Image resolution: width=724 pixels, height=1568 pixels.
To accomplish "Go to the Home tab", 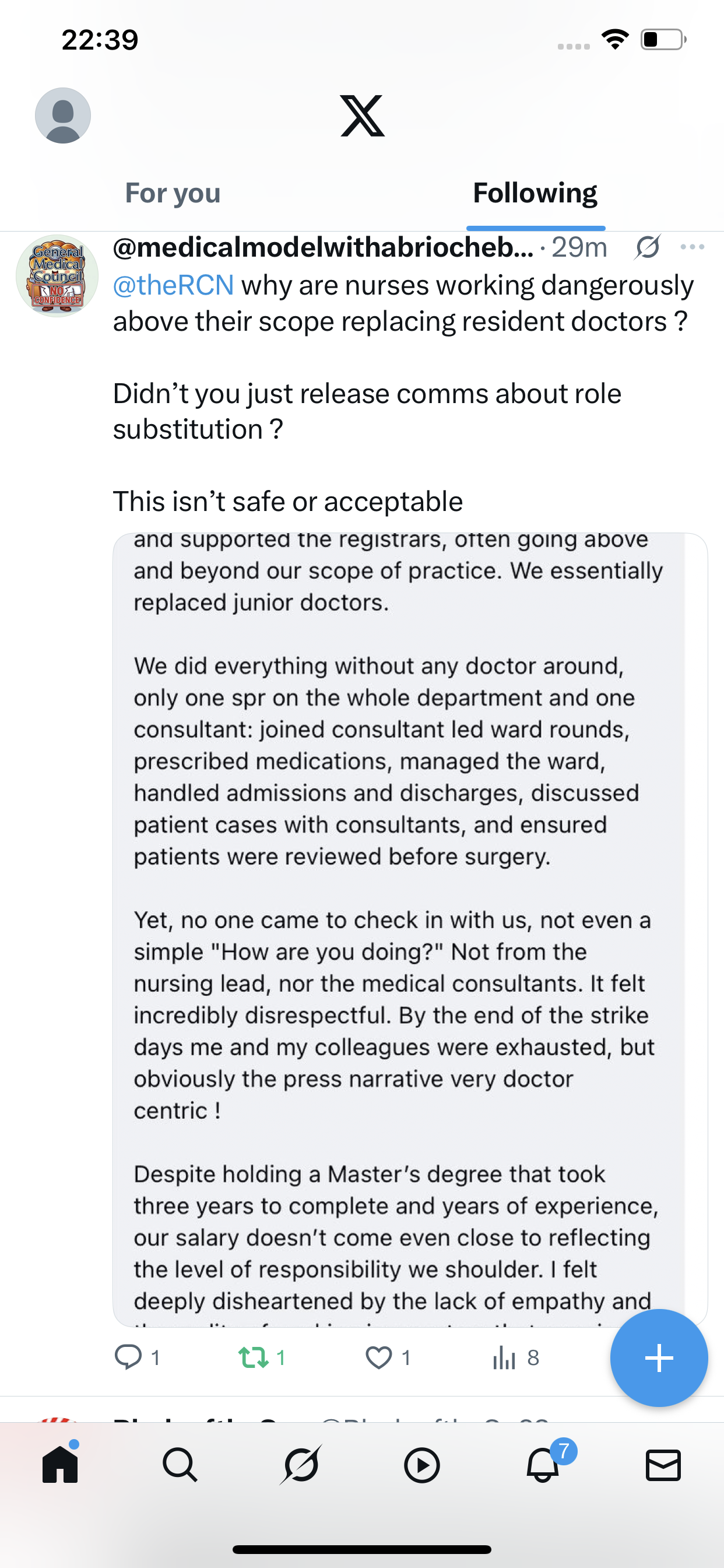I will click(60, 1465).
